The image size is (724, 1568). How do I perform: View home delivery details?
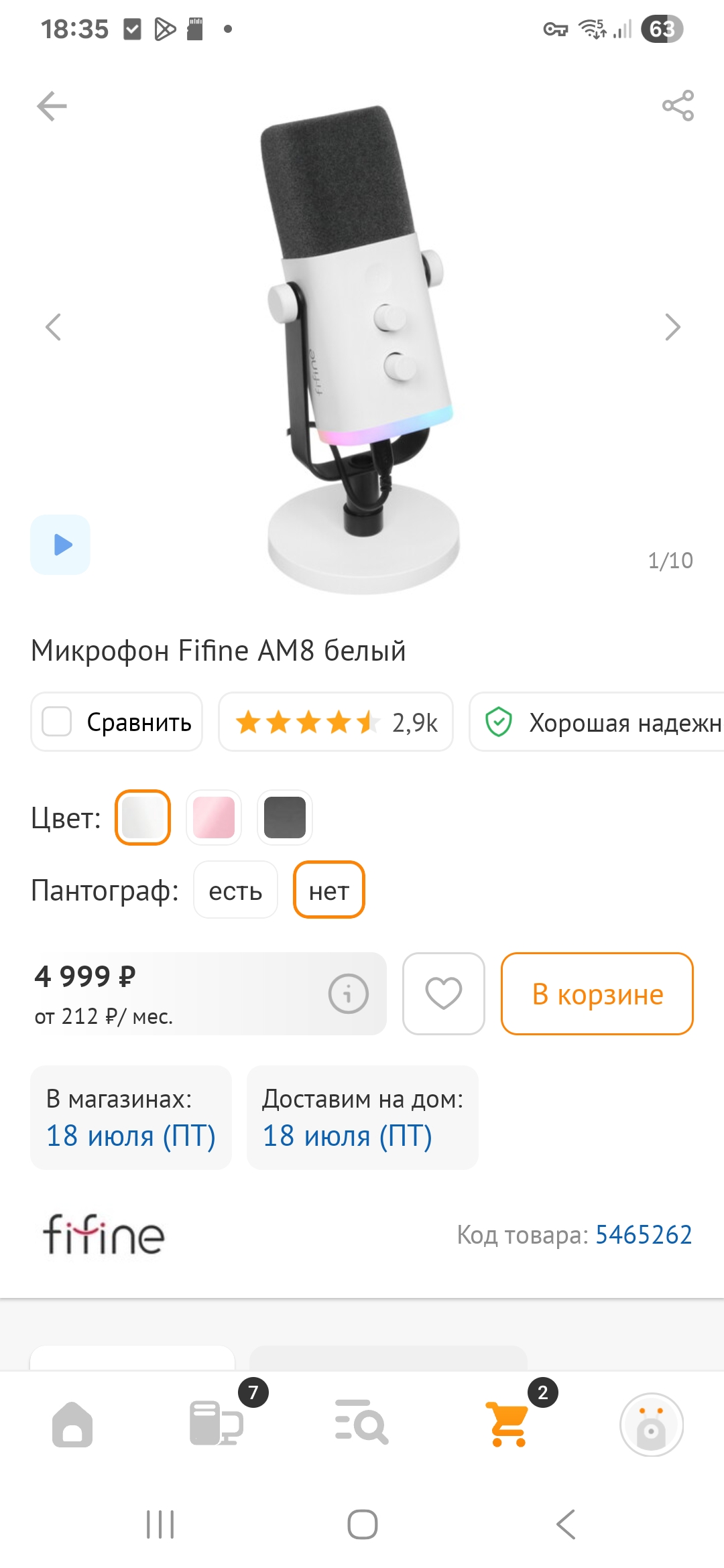(x=363, y=1118)
